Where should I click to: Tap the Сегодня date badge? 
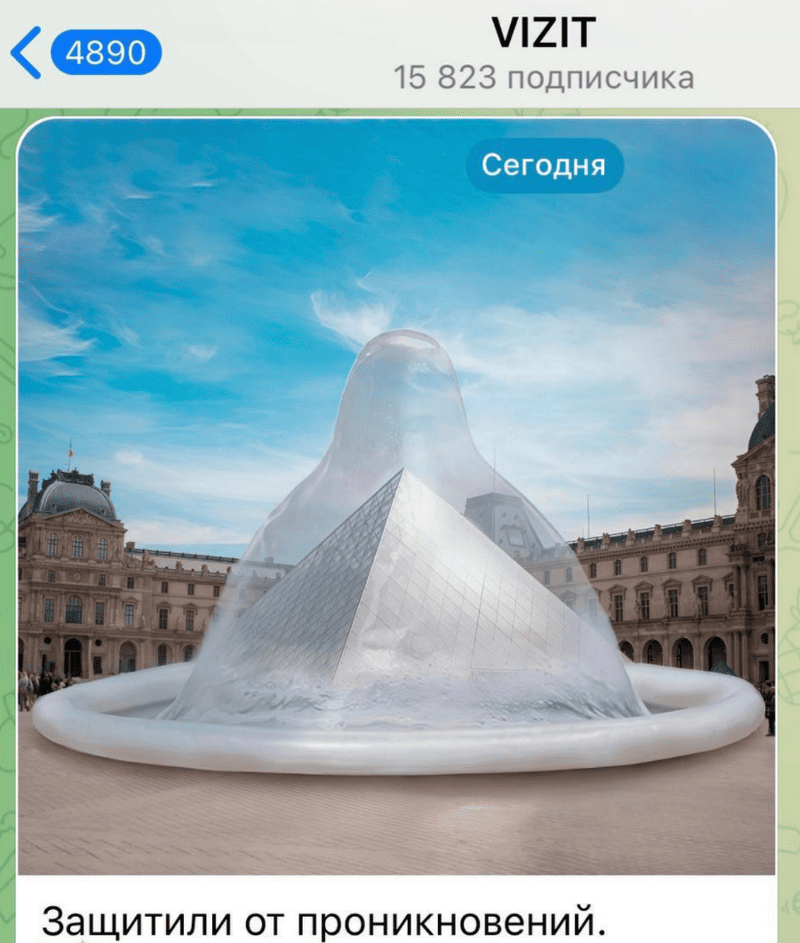coord(543,165)
